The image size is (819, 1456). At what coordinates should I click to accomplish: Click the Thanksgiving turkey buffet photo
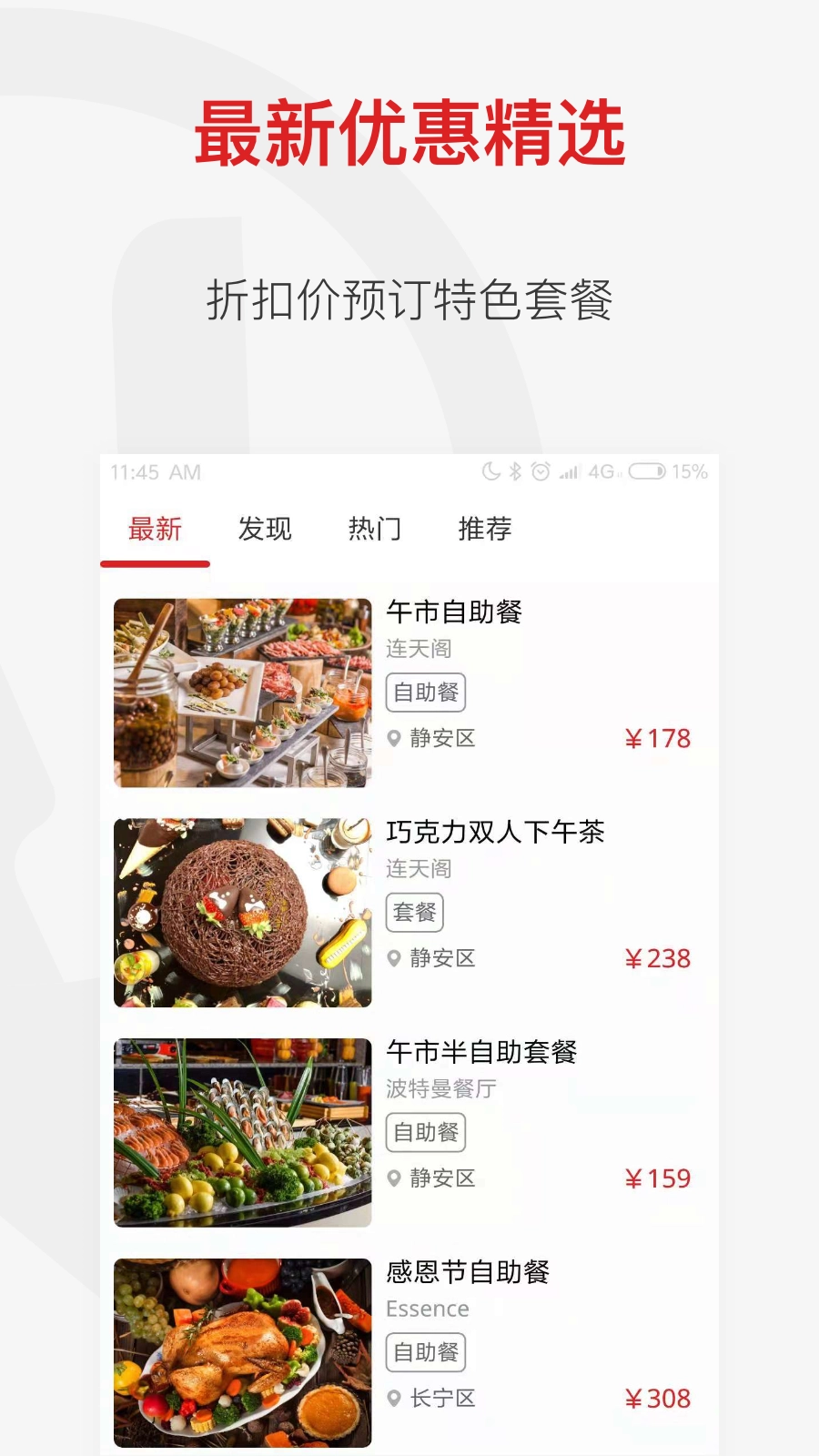pyautogui.click(x=241, y=1353)
